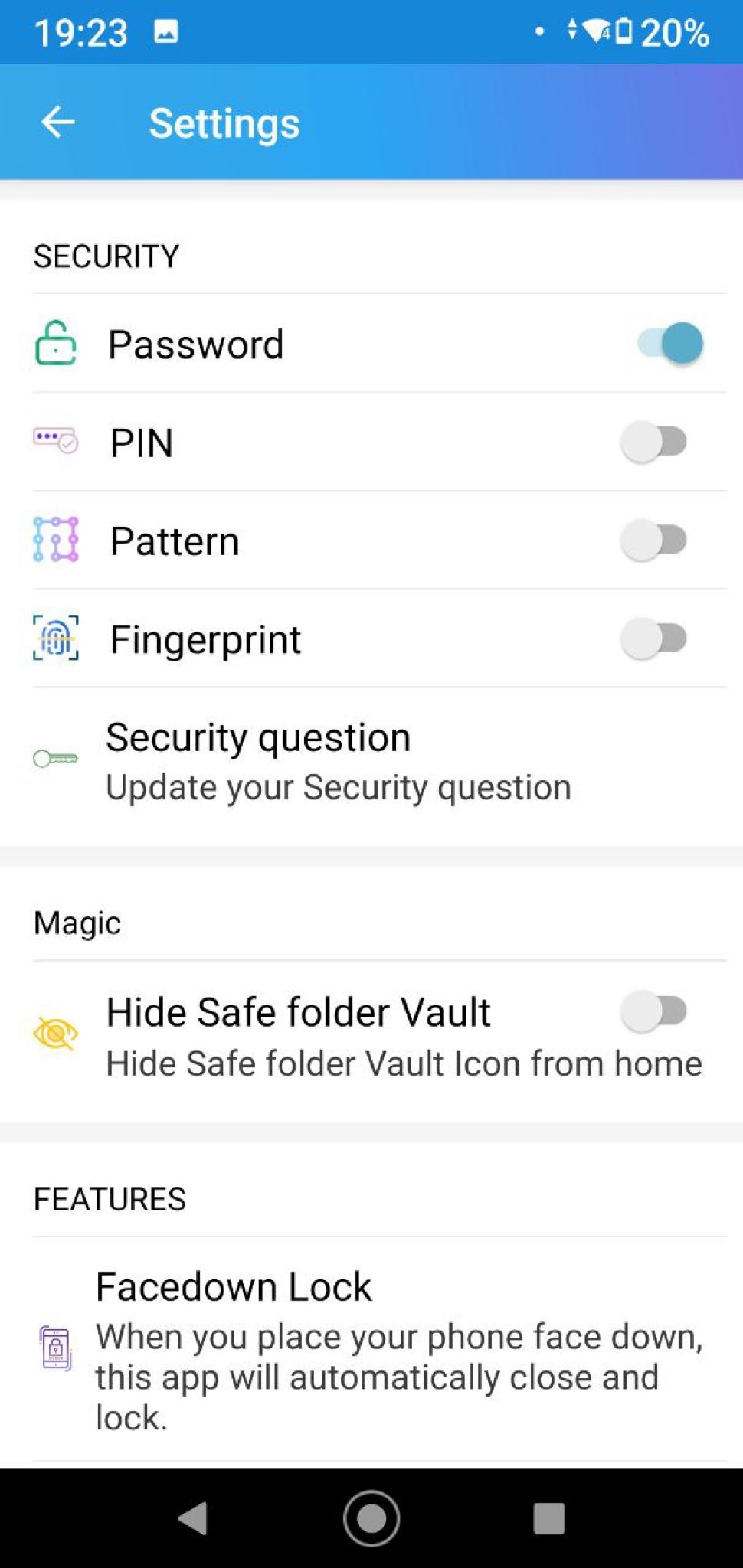Enable Hide Safe folder Vault
743x1568 pixels.
pos(656,1011)
